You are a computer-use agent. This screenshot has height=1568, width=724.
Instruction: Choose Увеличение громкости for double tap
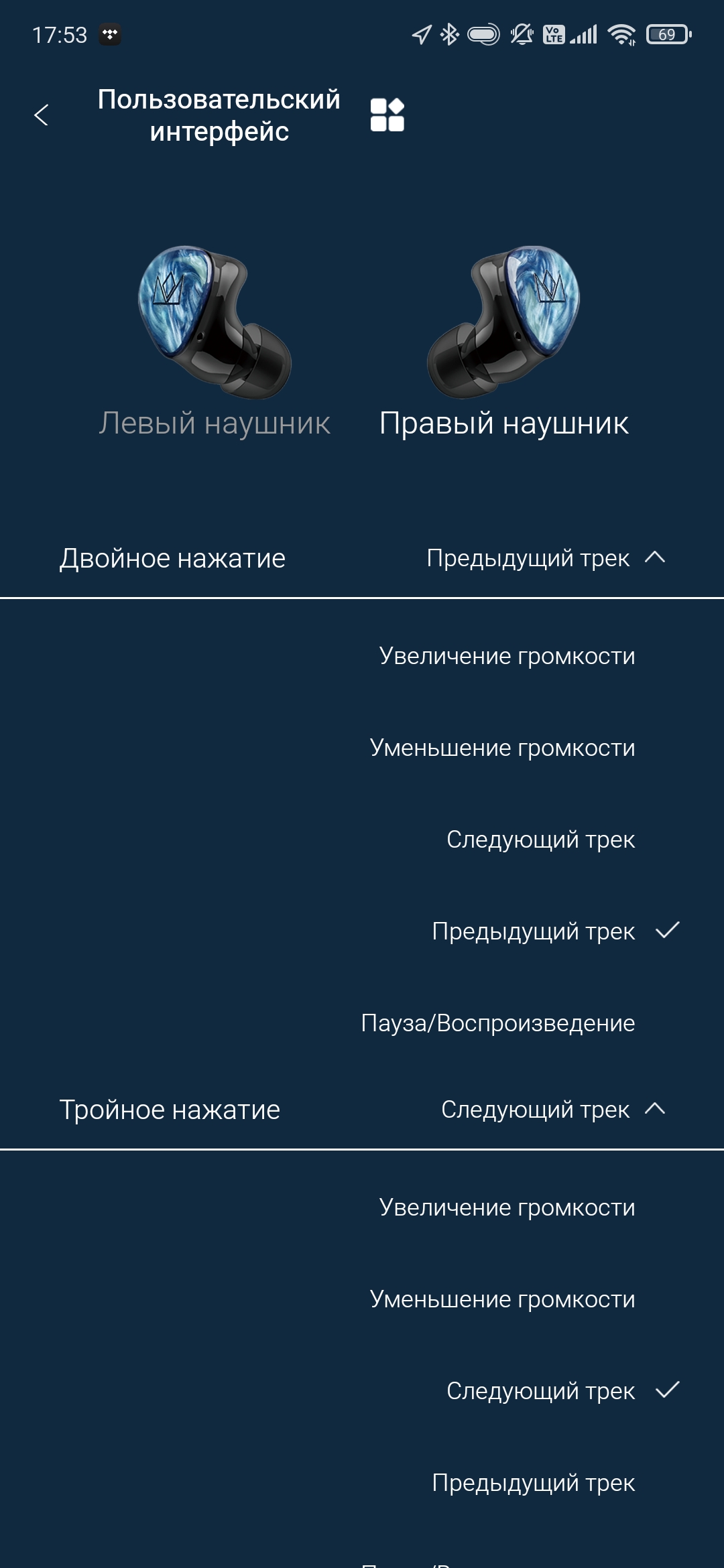[x=507, y=656]
